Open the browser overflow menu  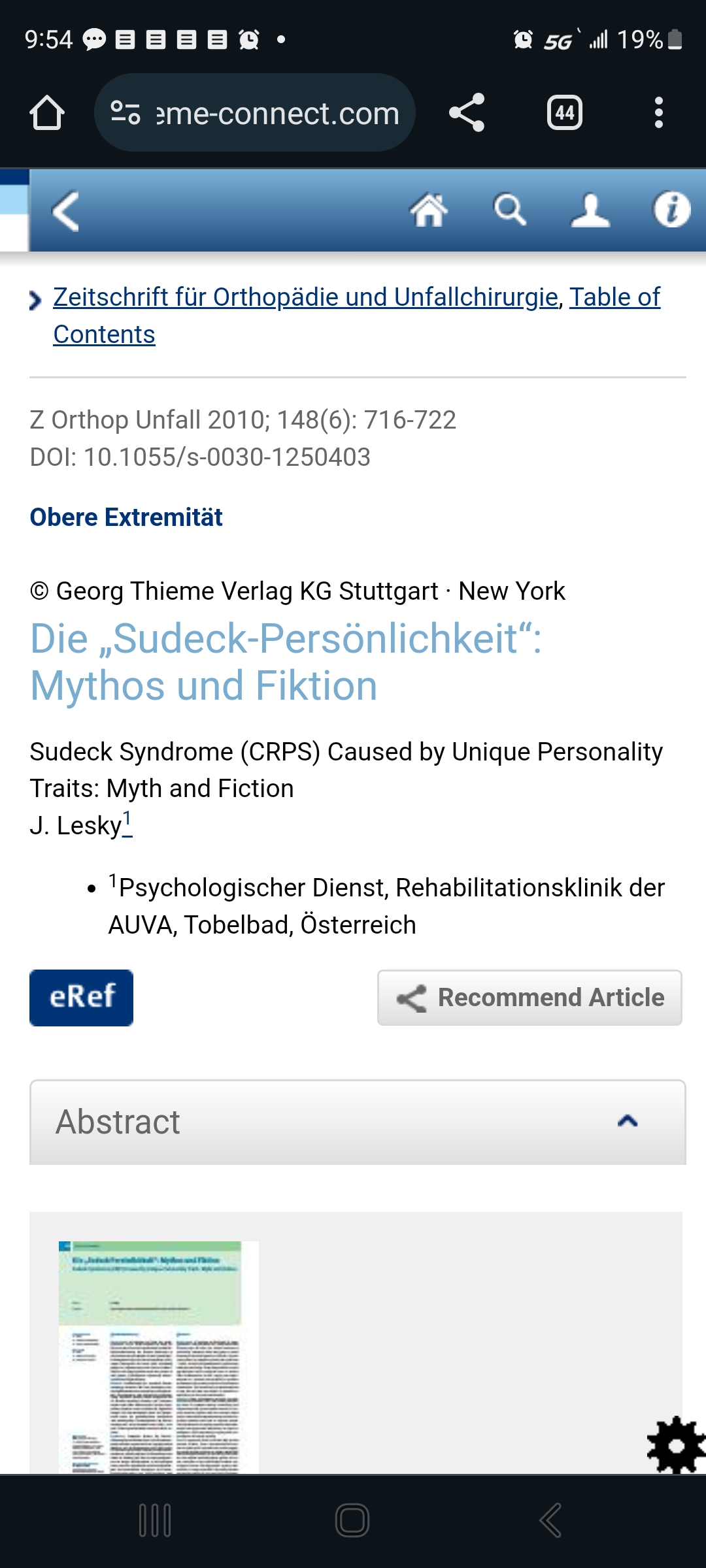coord(659,113)
